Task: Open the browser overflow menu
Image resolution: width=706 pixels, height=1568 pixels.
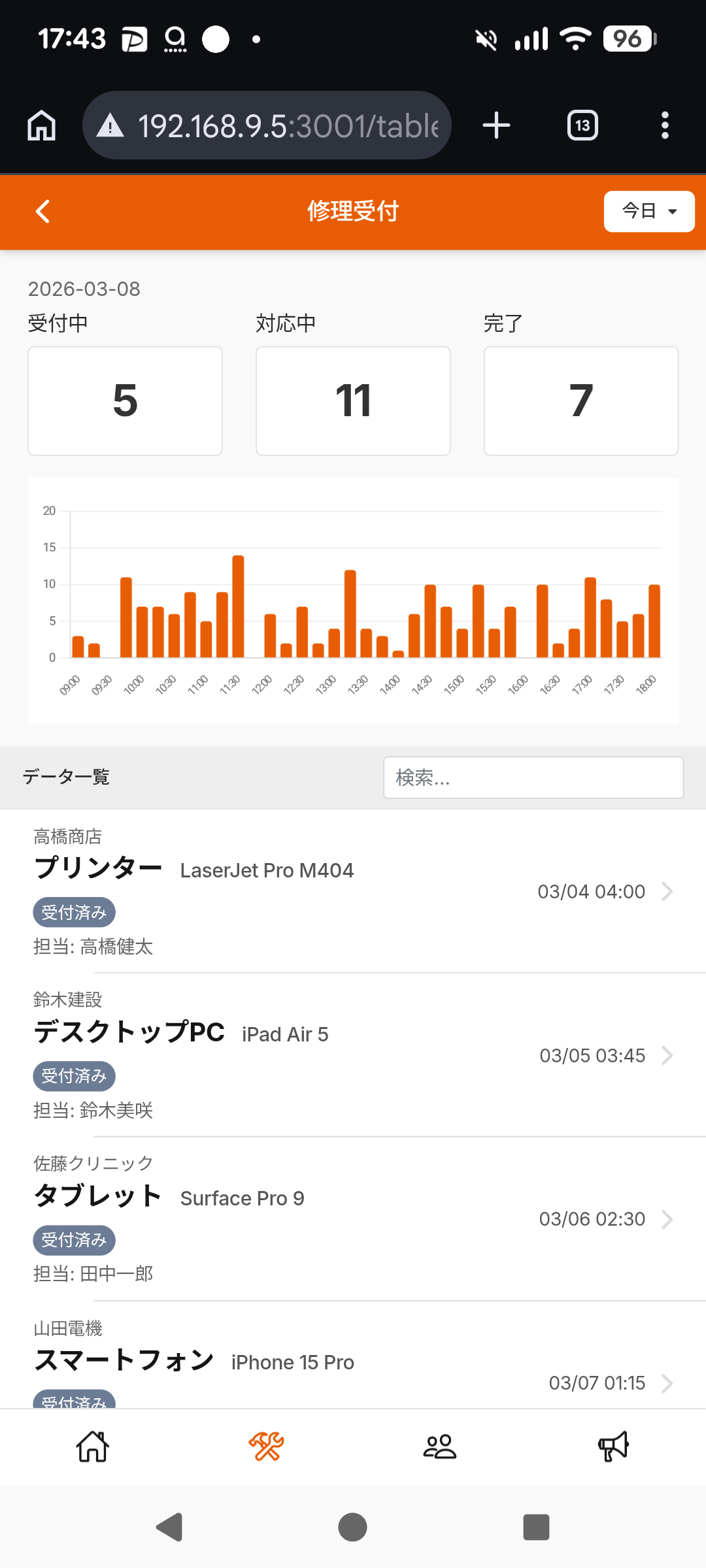Action: point(665,125)
